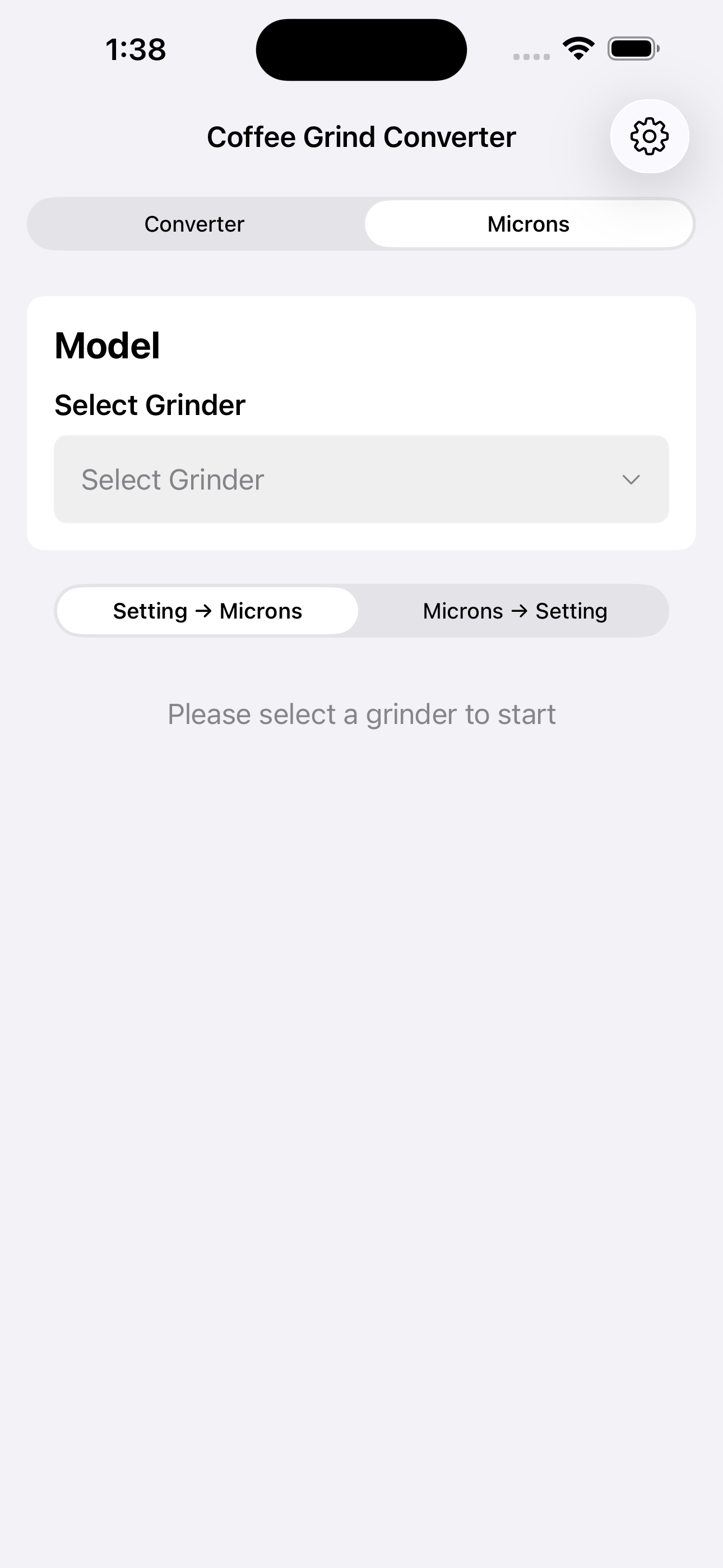Toggle conversion to Setting → Microns mode
The image size is (723, 1568).
[206, 611]
